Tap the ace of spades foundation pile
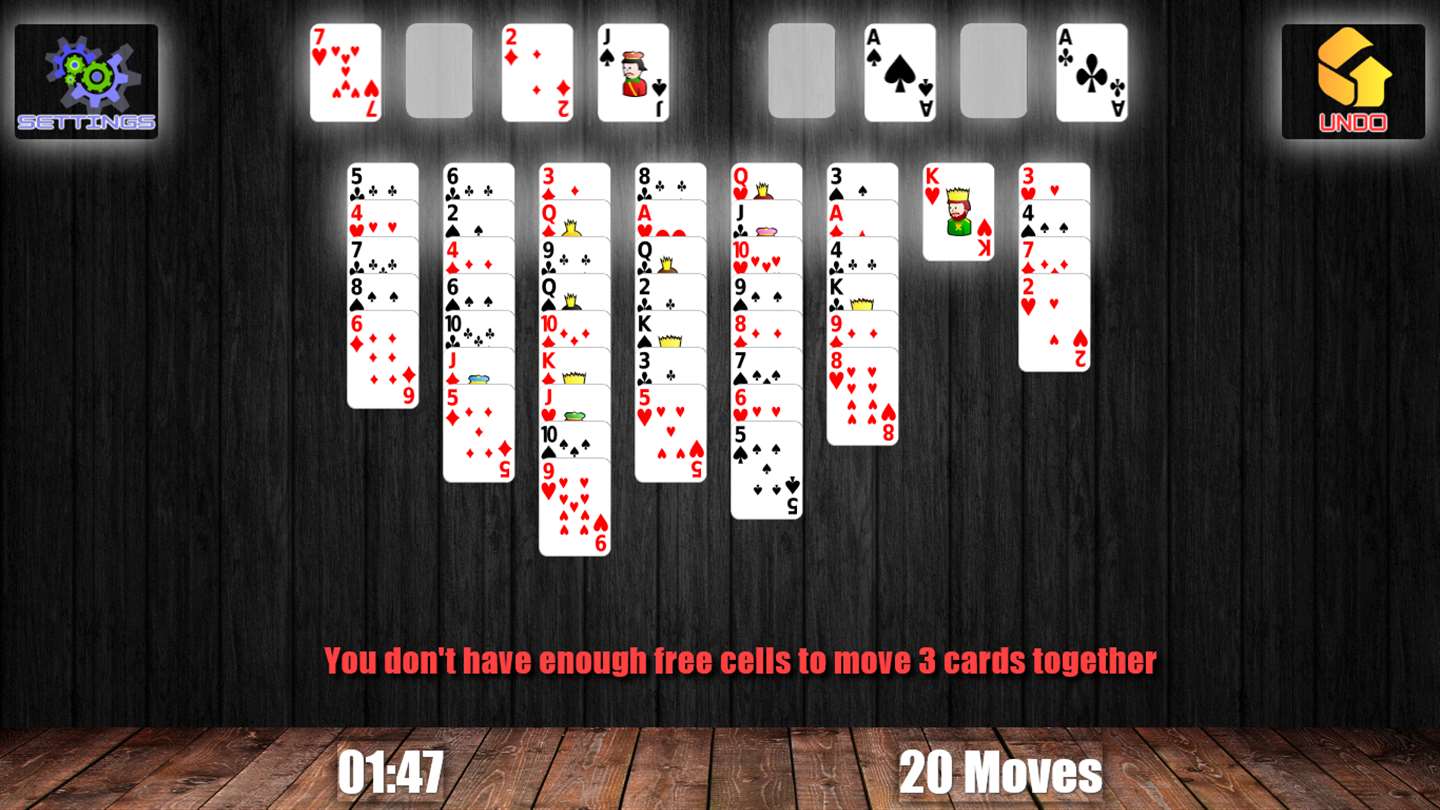 (900, 73)
